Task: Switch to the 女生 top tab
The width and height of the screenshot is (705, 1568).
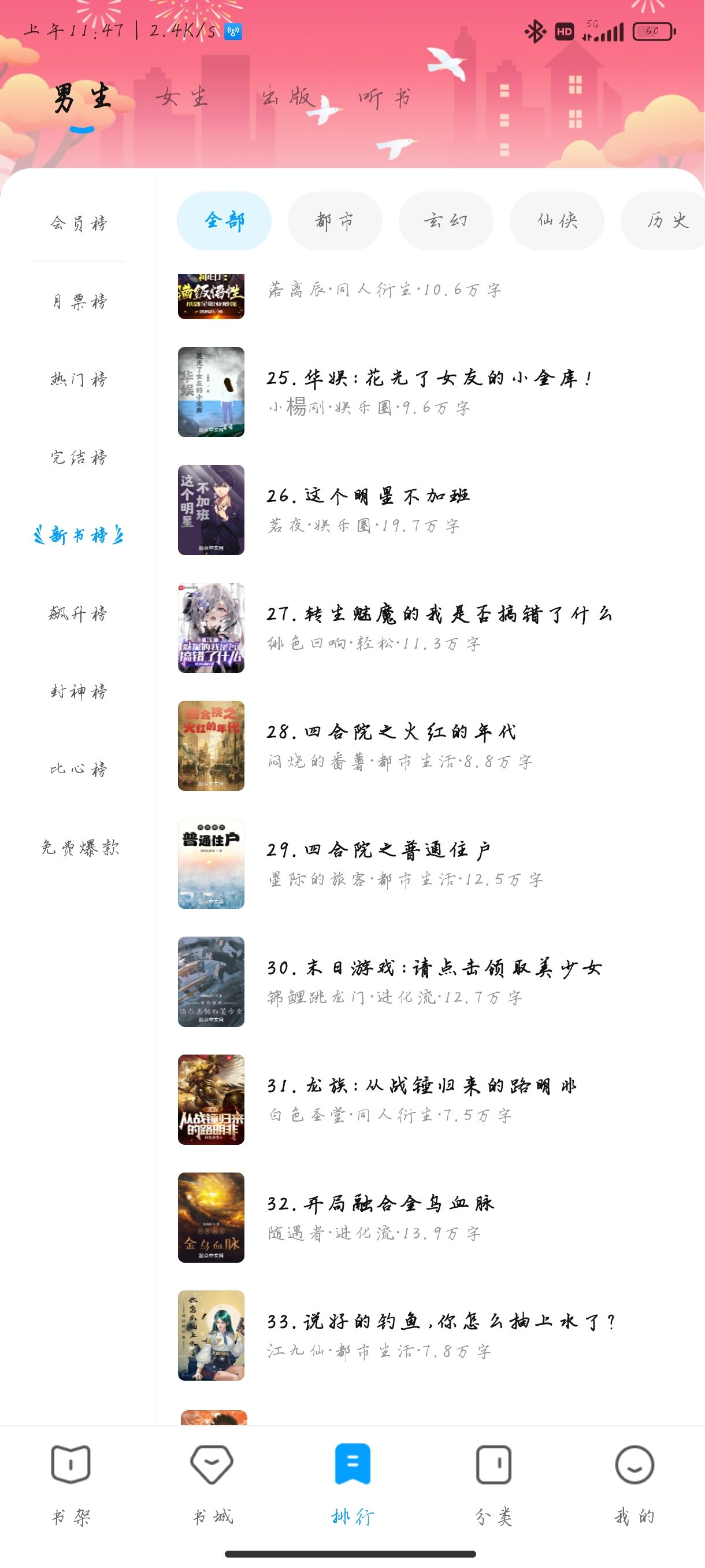Action: point(182,97)
